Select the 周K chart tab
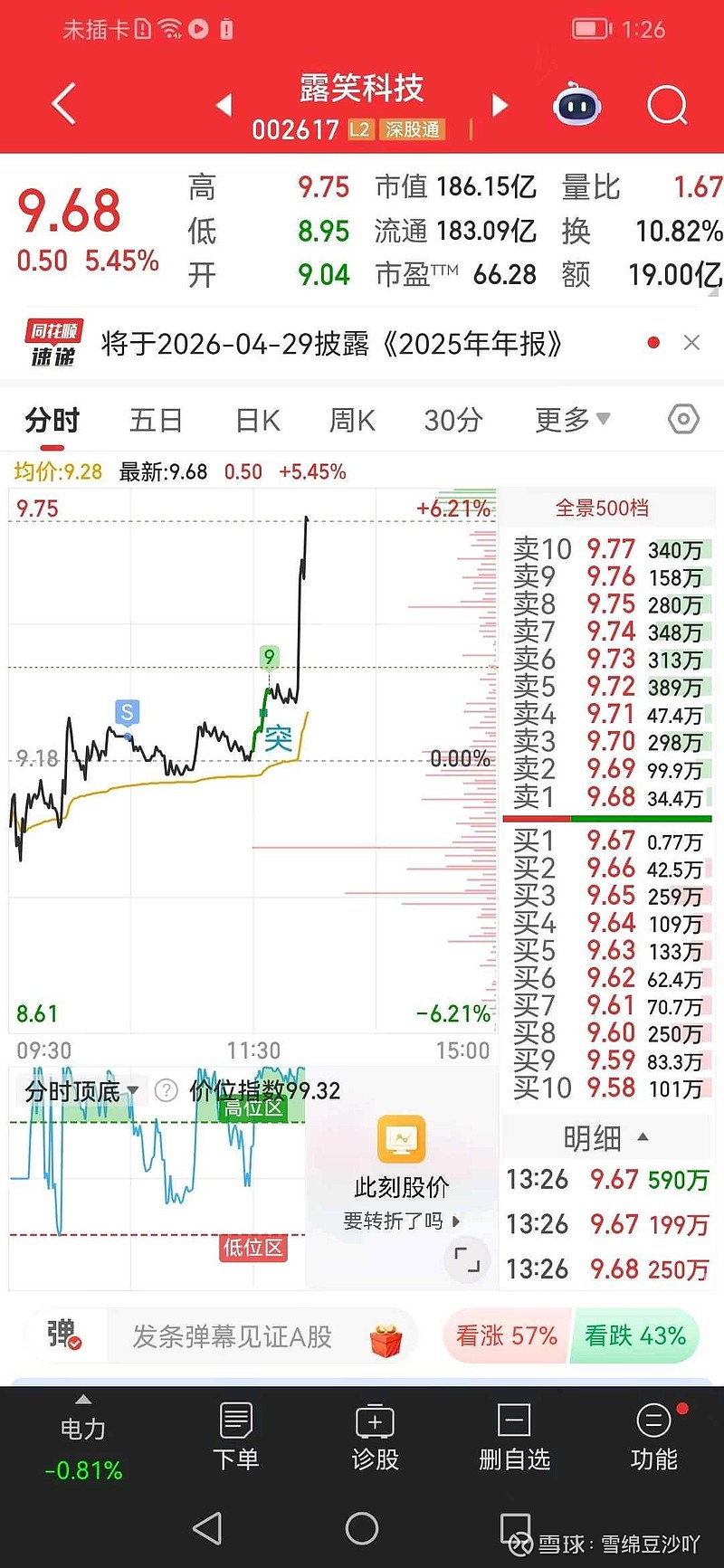This screenshot has width=724, height=1568. click(352, 421)
